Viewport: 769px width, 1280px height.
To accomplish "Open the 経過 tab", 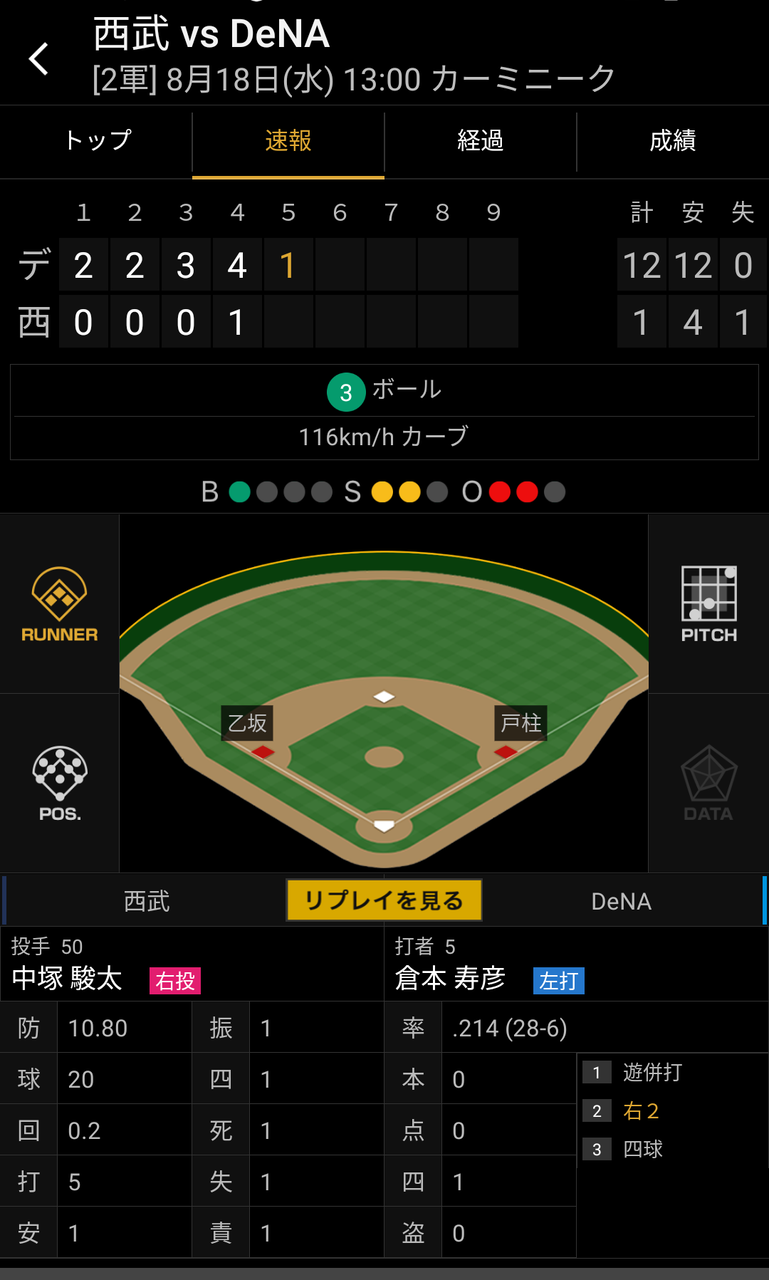I will pos(480,141).
